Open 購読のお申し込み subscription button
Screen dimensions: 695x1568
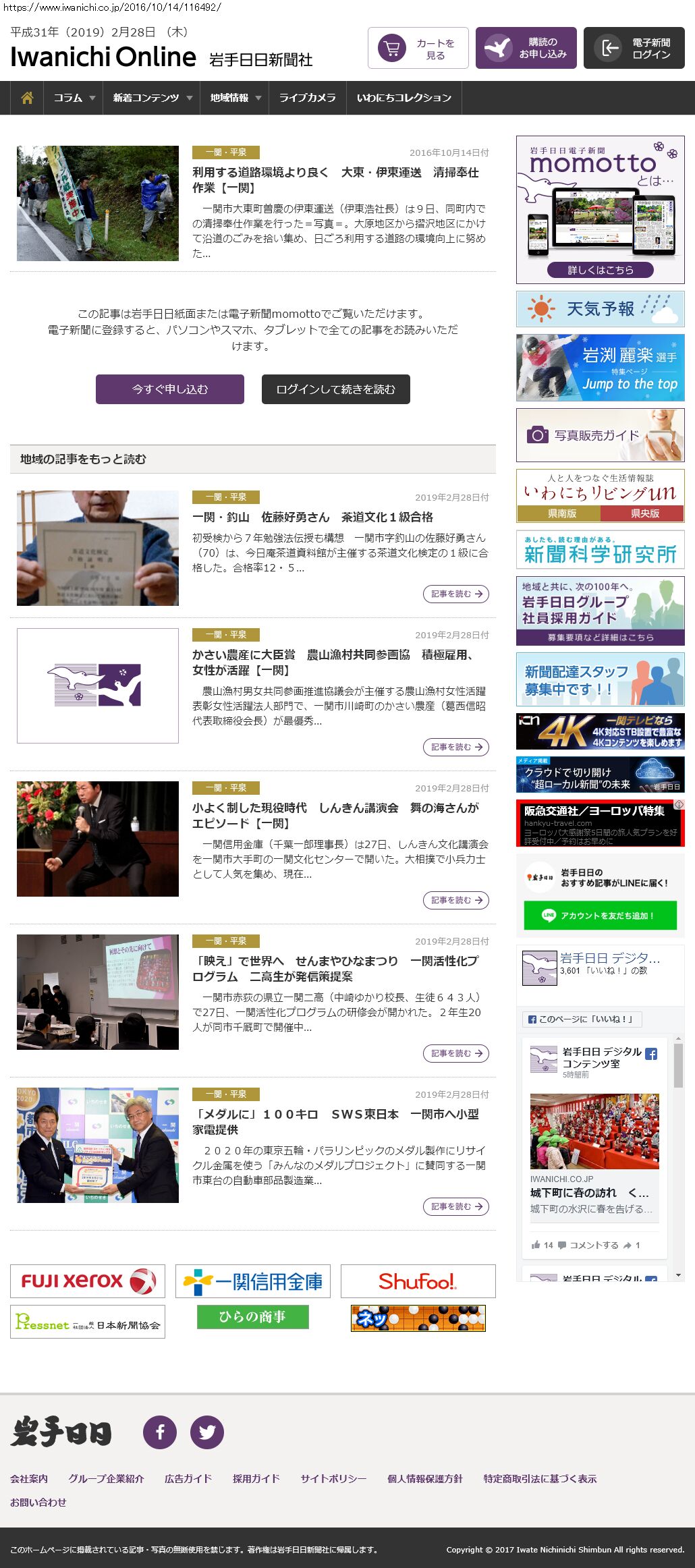coord(526,48)
